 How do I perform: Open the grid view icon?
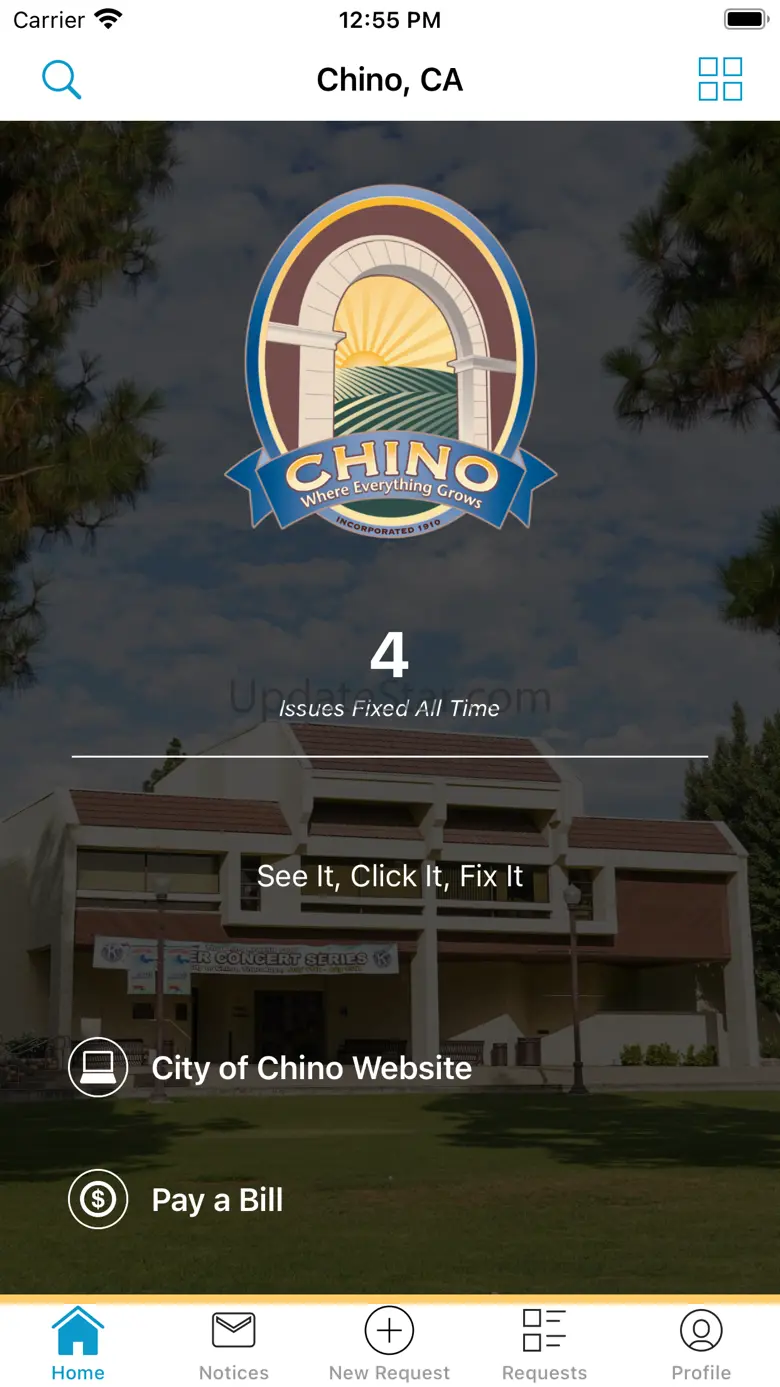(x=720, y=79)
